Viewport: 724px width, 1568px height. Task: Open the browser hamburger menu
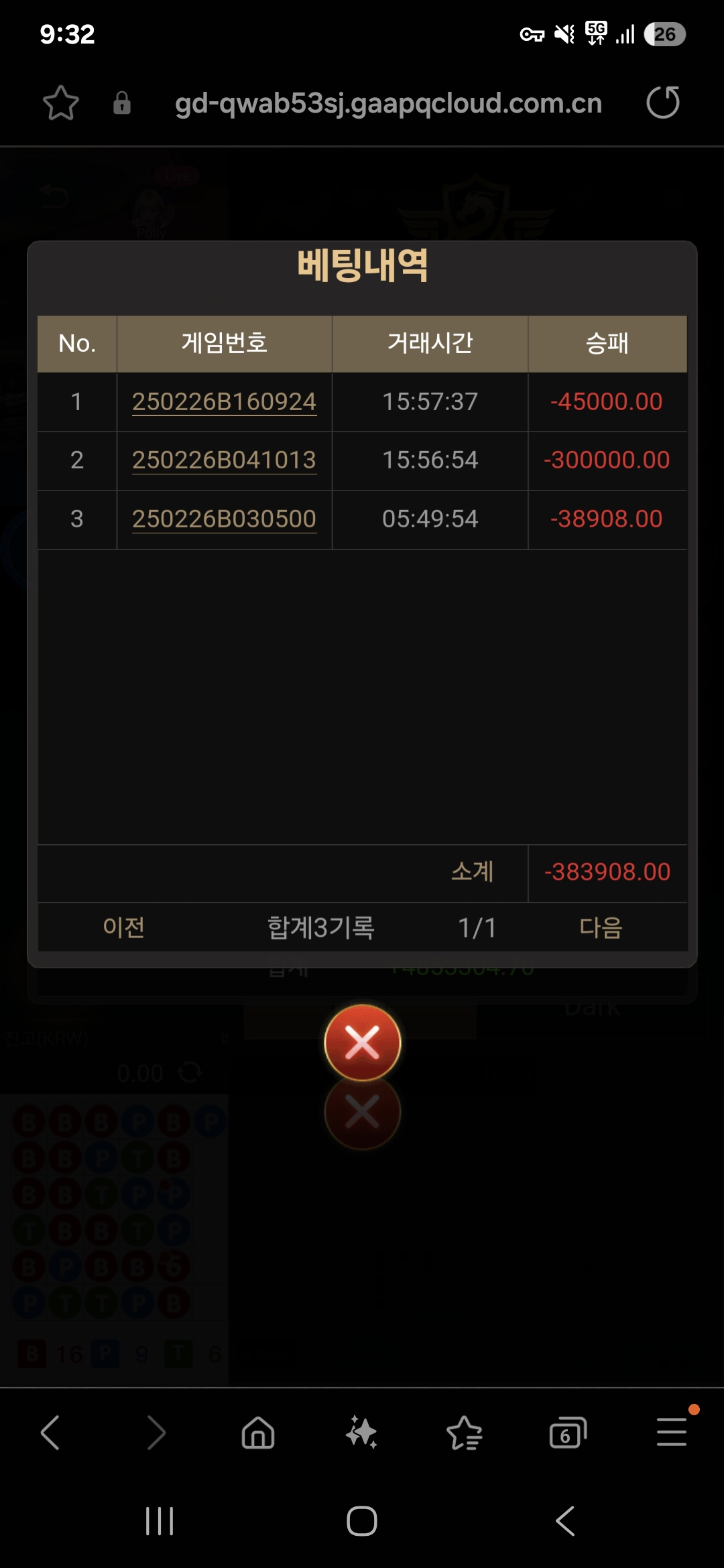(671, 1433)
